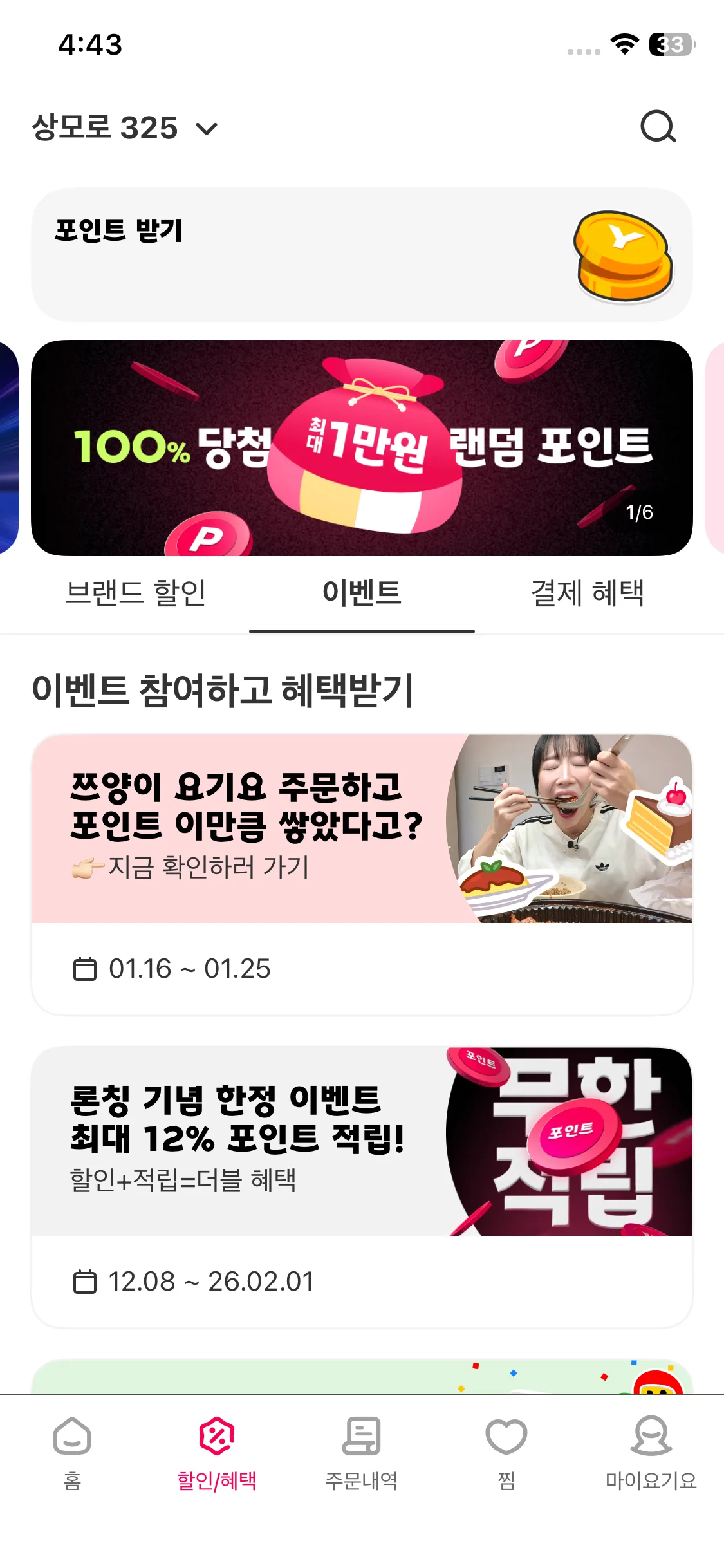The width and height of the screenshot is (724, 1568).
Task: Open the 100% 당첨 랜덤 포인트 banner
Action: coord(362,448)
